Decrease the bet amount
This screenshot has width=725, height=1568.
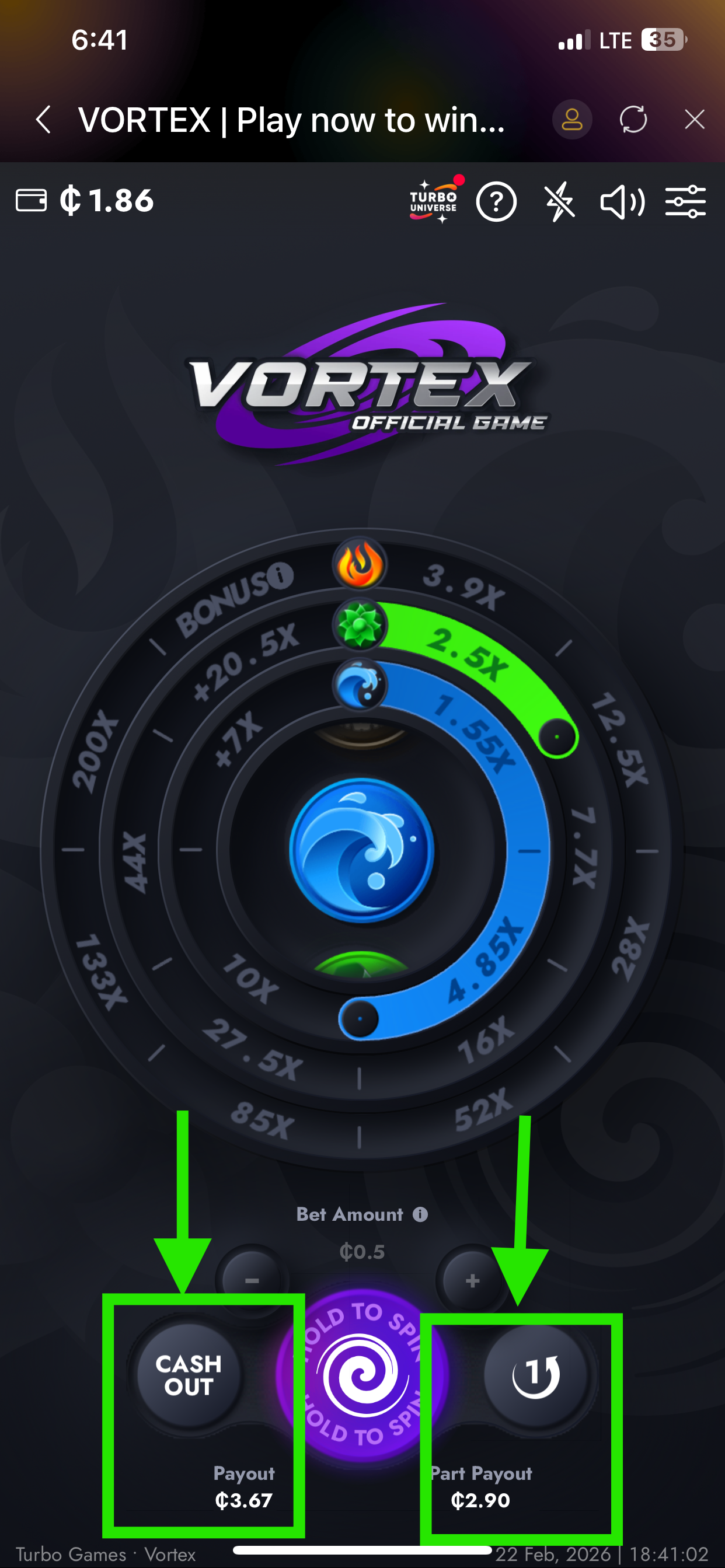coord(252,1280)
